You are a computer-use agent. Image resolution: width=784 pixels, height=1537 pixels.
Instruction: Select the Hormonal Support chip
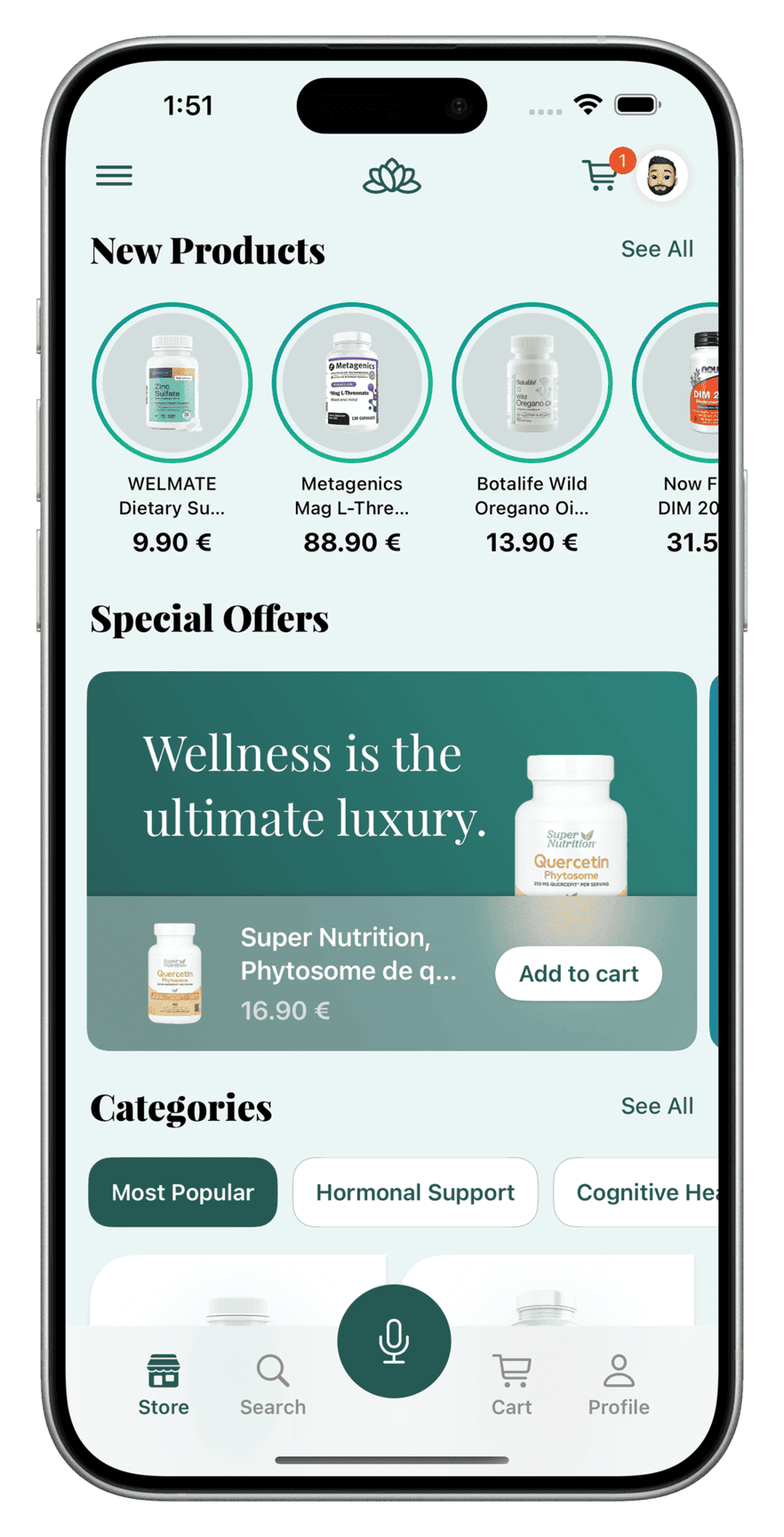(415, 1192)
